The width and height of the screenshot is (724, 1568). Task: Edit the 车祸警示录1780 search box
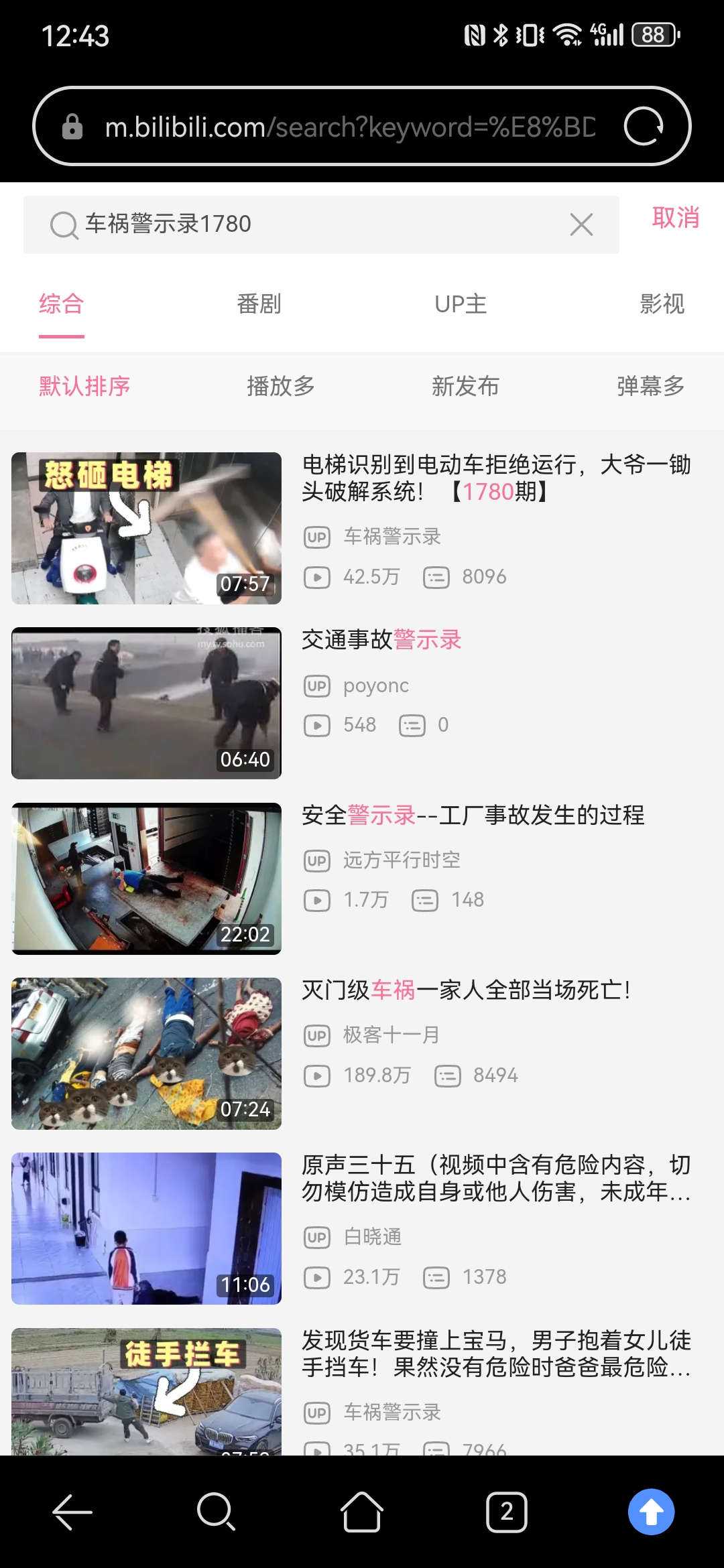(302, 224)
